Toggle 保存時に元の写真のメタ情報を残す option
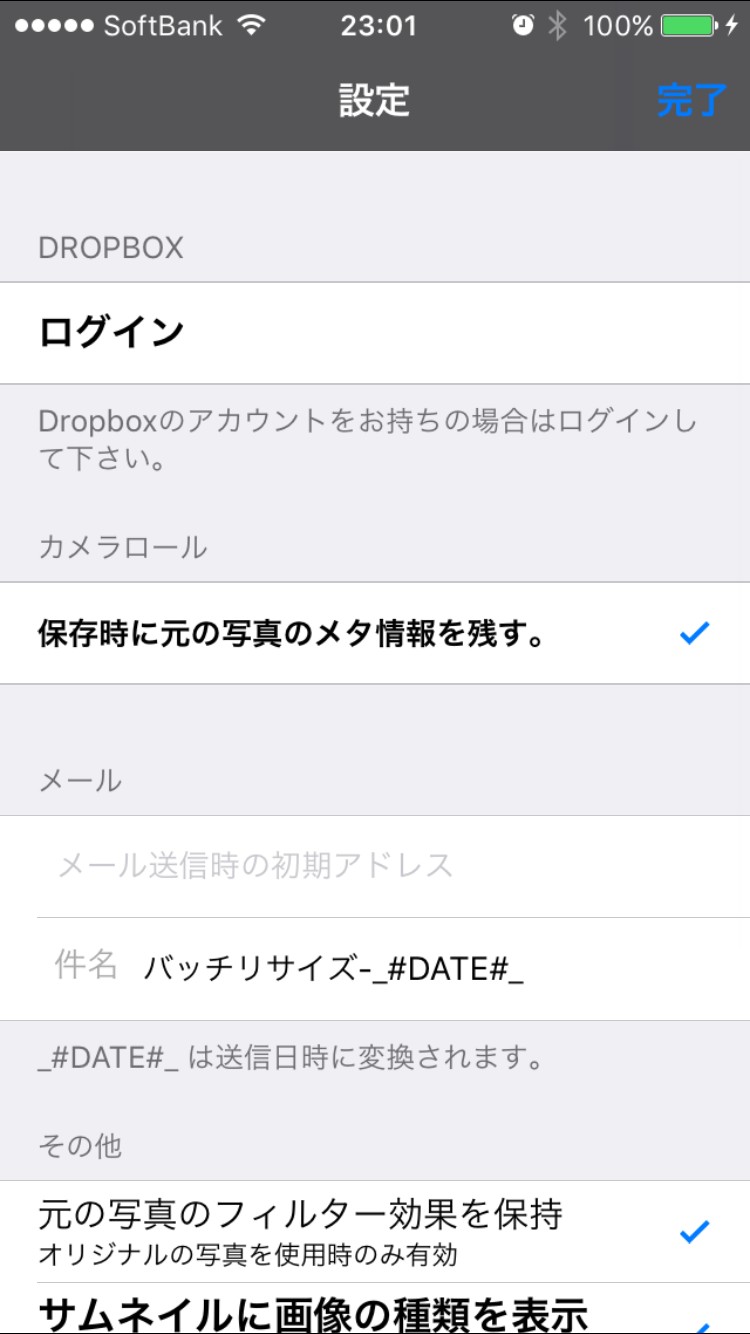This screenshot has width=750, height=1334. pos(375,634)
